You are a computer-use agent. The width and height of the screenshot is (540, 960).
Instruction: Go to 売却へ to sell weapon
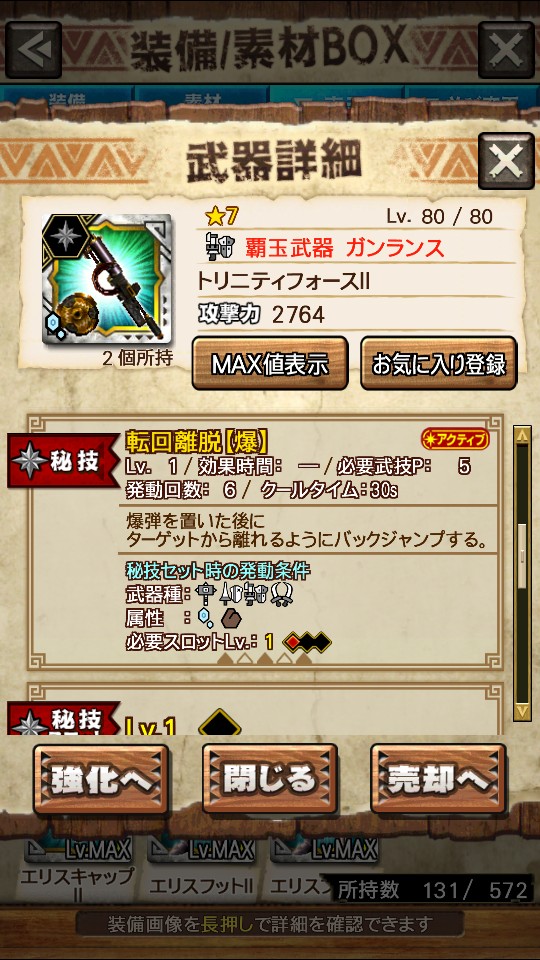[438, 779]
